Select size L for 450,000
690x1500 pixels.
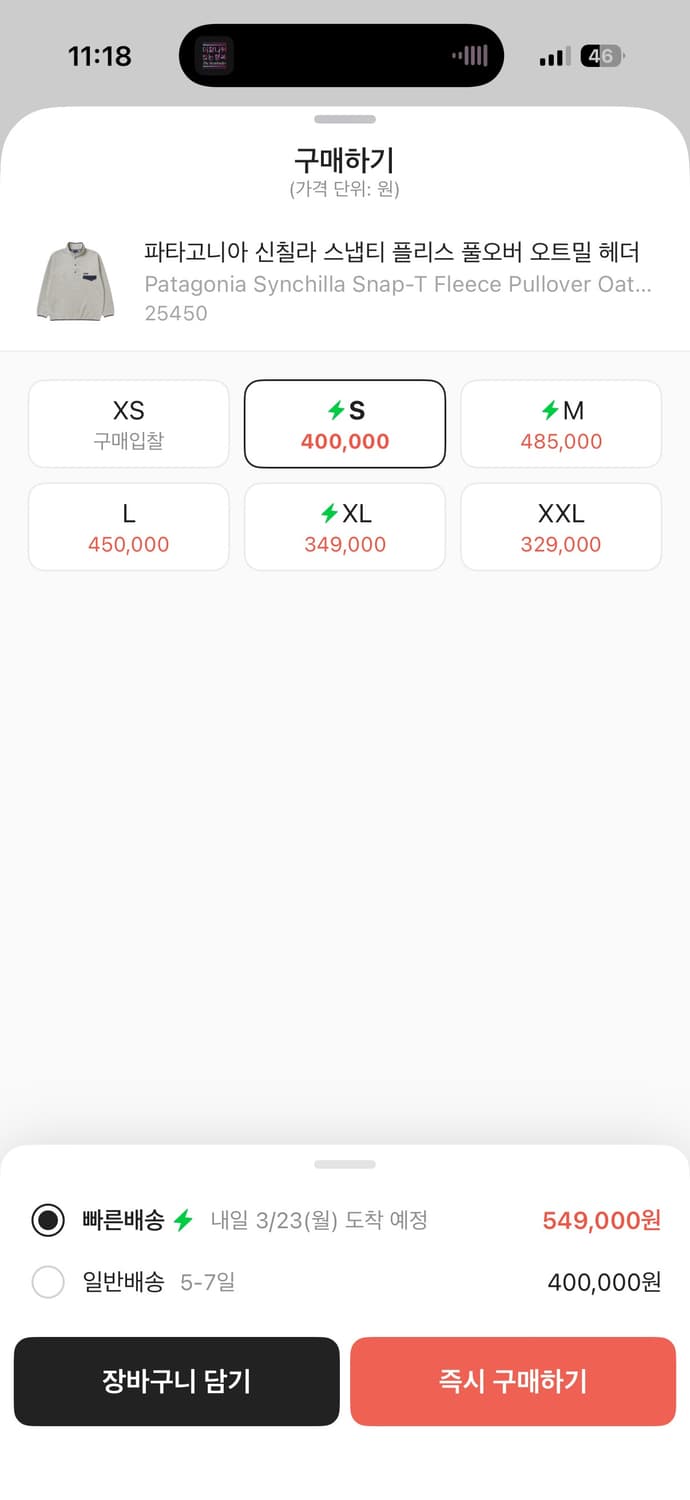(129, 527)
